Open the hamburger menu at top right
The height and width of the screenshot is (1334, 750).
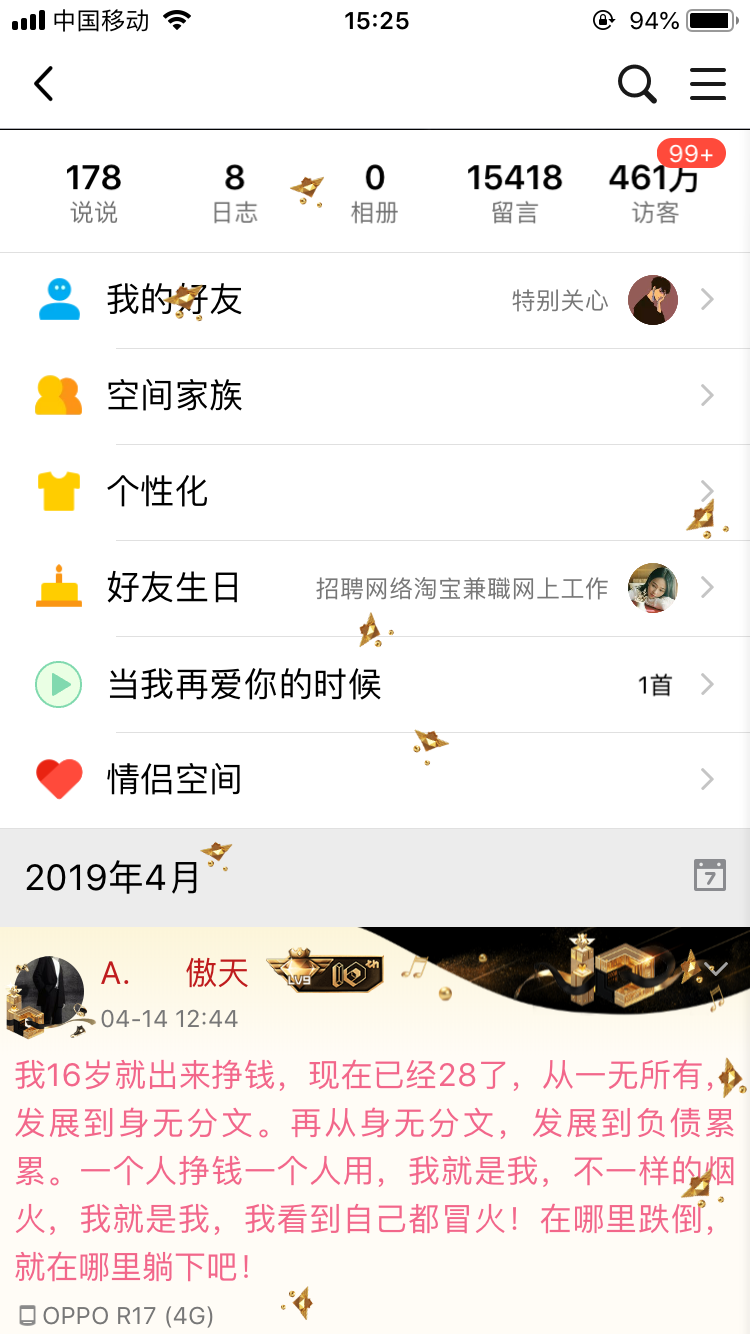click(708, 84)
